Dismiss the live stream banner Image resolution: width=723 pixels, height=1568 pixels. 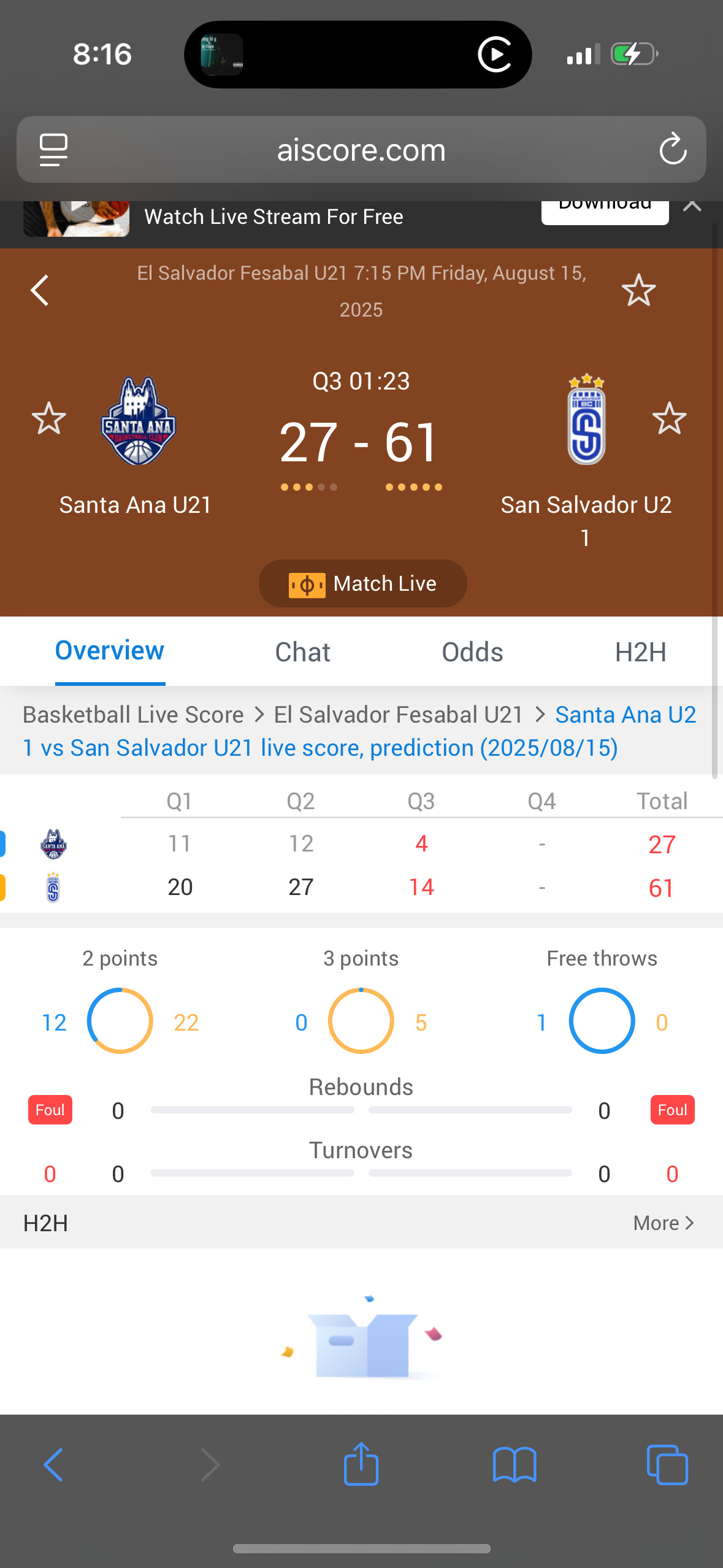coord(692,206)
